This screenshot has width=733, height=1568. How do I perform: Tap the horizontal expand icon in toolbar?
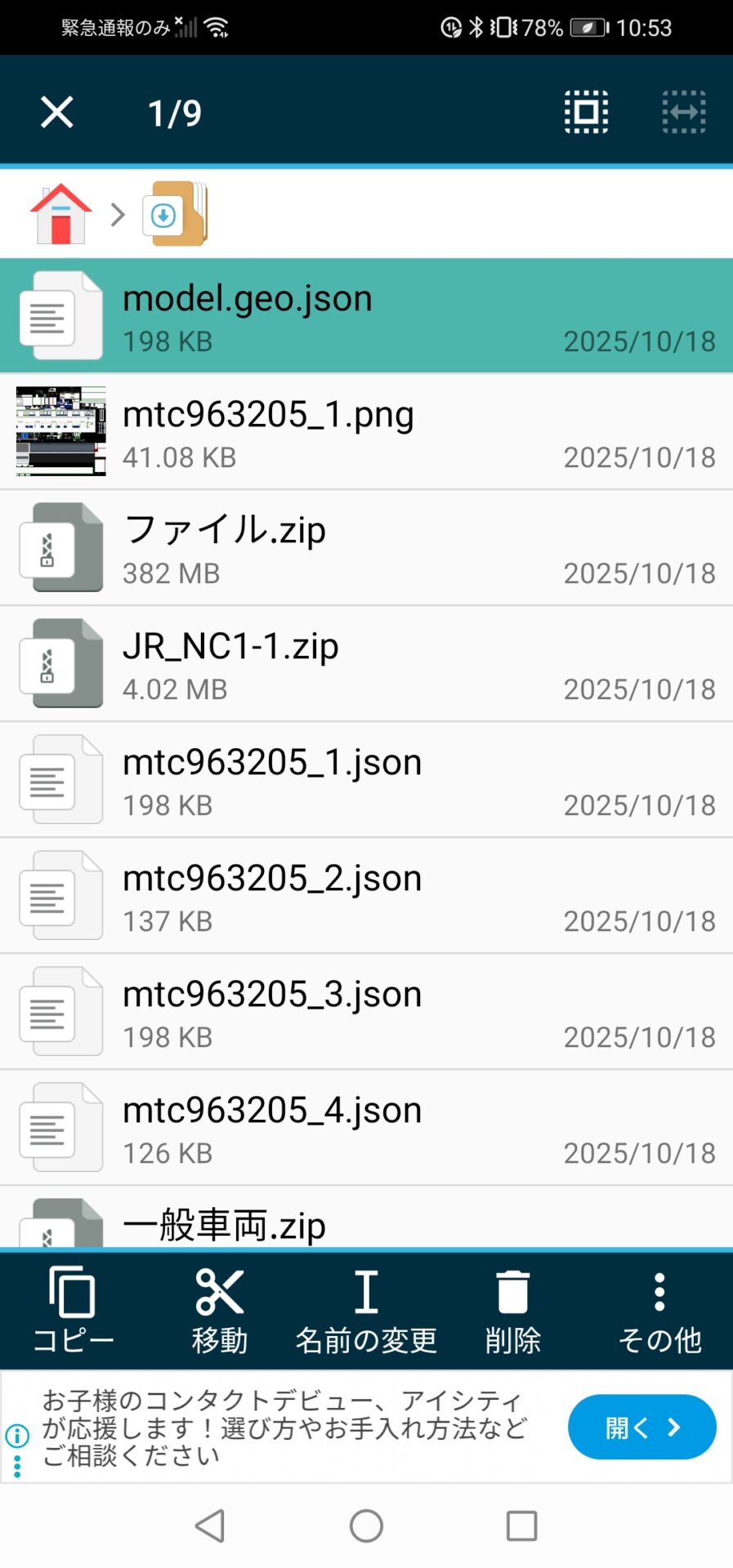[x=683, y=111]
